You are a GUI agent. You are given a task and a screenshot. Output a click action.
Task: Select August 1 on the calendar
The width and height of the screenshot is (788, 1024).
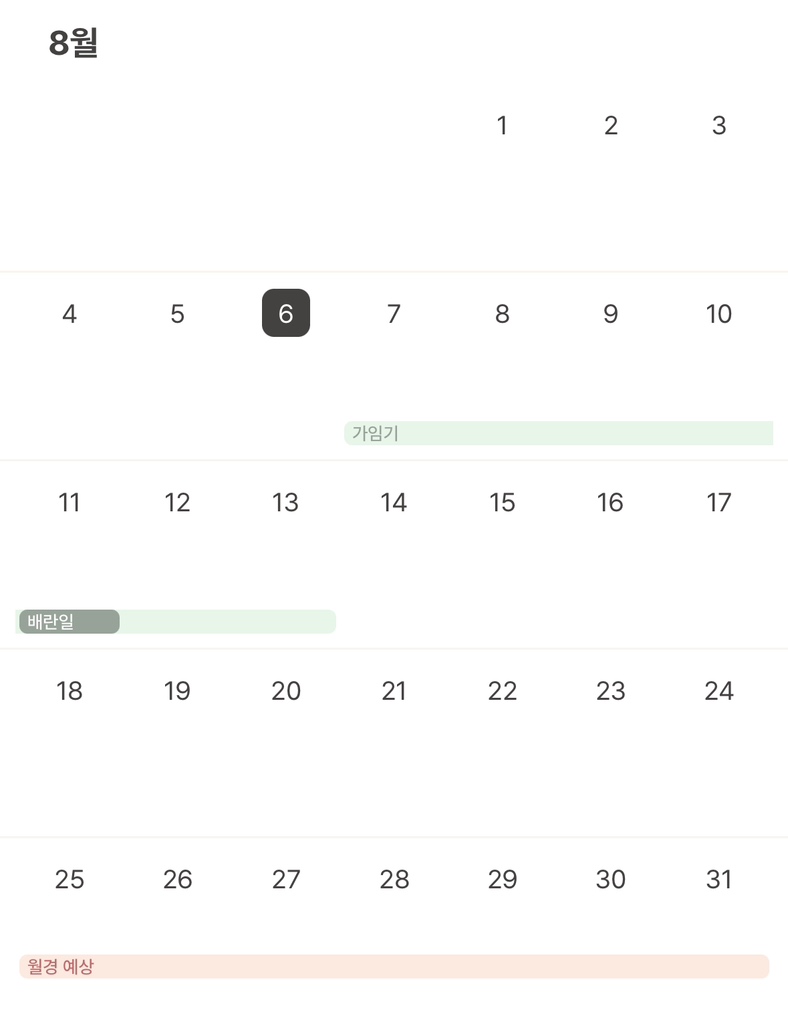(502, 125)
